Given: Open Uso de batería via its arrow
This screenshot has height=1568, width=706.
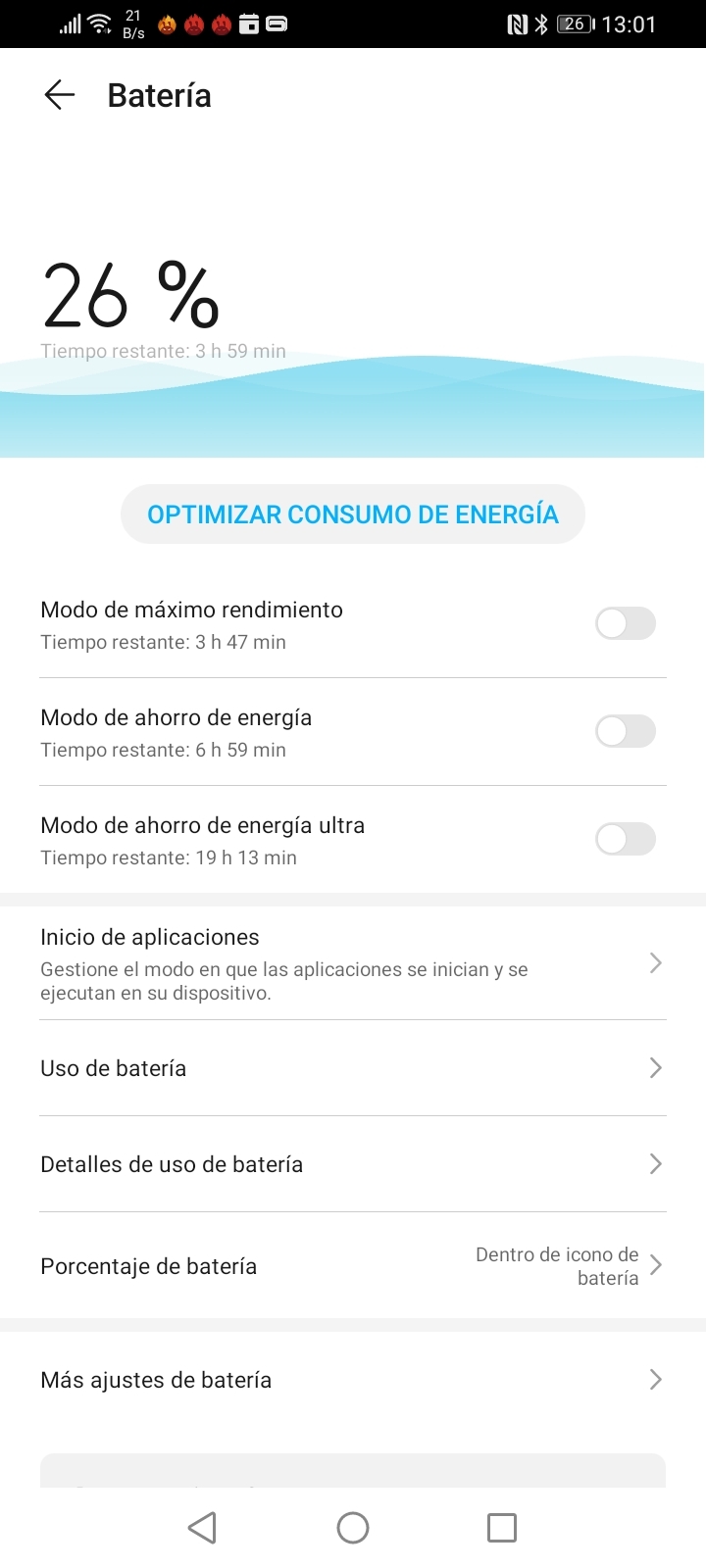Looking at the screenshot, I should 655,1068.
